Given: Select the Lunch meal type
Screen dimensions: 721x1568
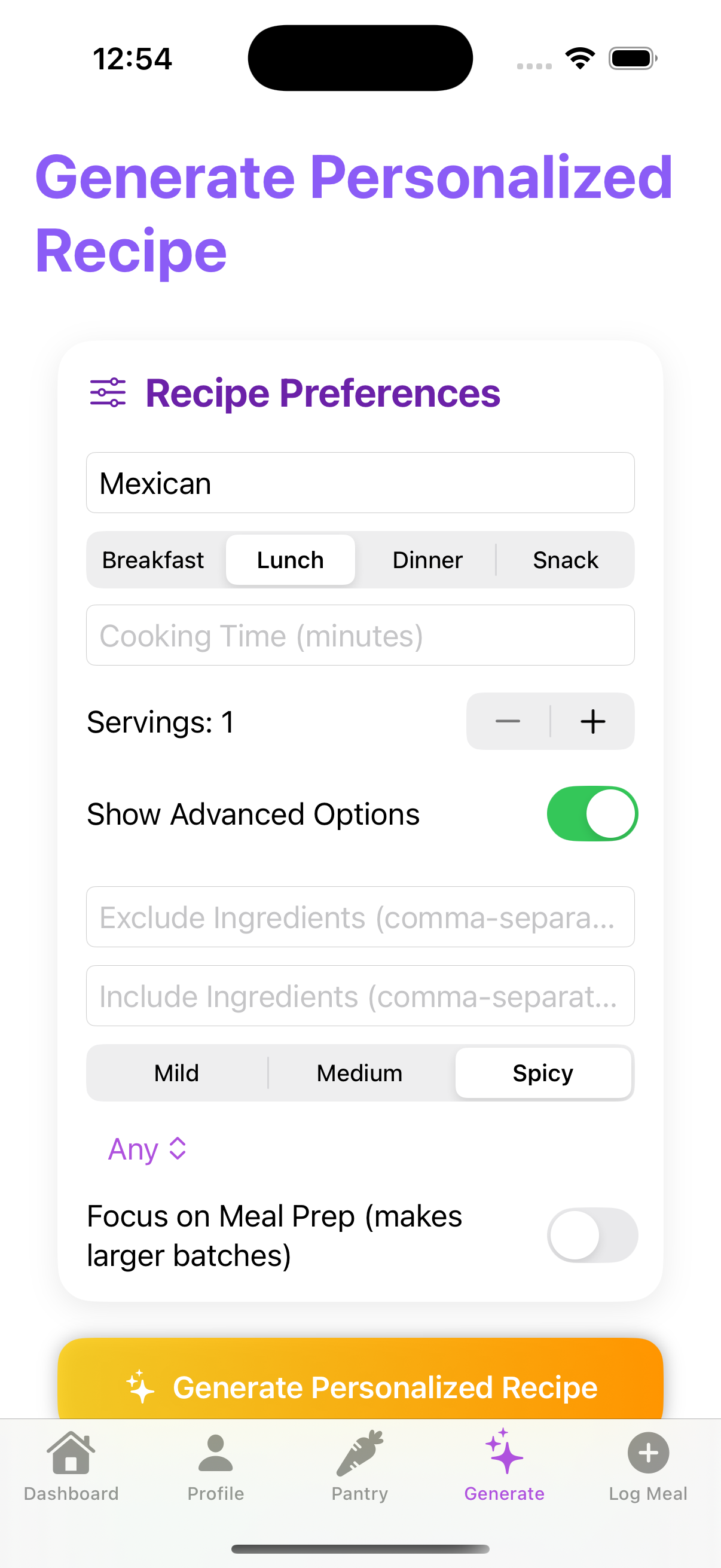Looking at the screenshot, I should 290,560.
